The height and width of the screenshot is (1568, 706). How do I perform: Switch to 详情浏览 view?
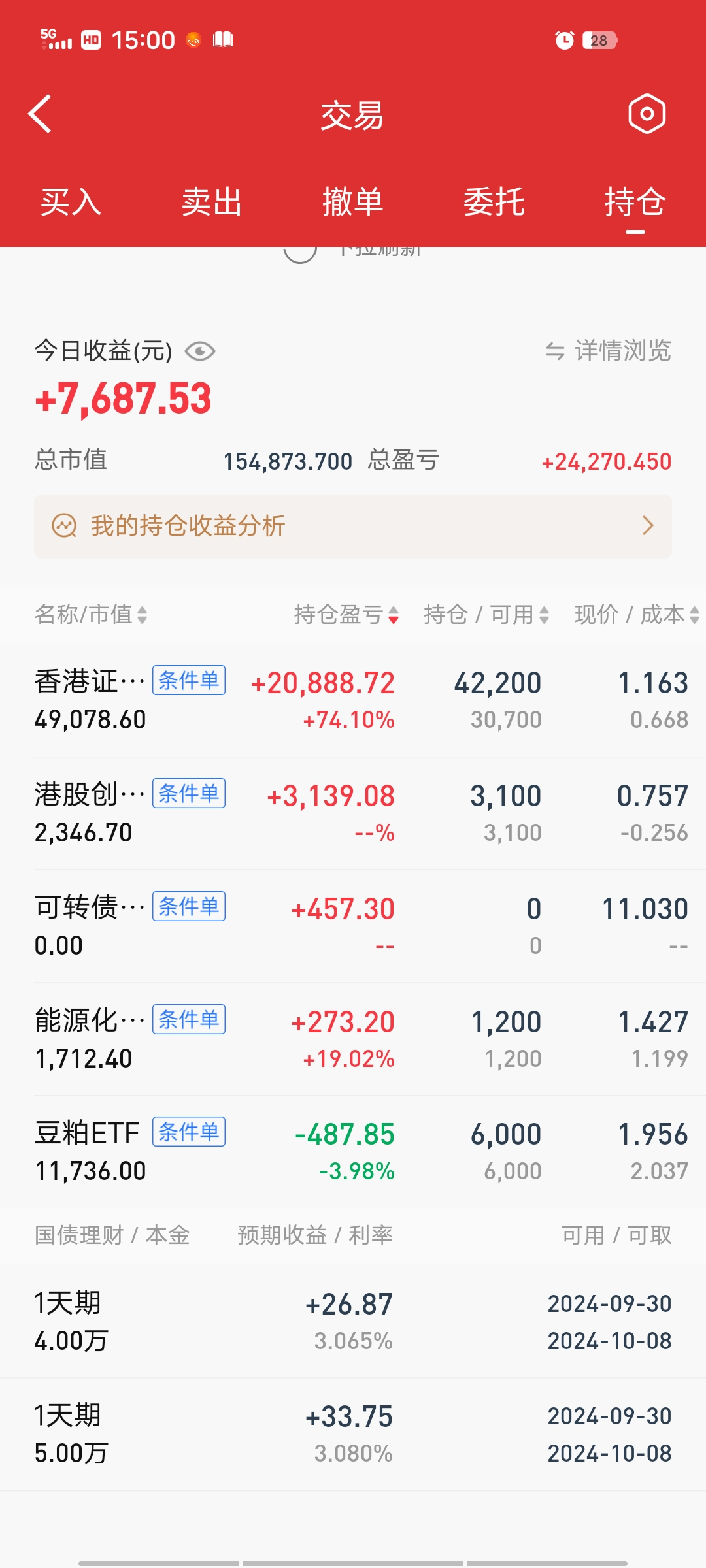(x=609, y=351)
